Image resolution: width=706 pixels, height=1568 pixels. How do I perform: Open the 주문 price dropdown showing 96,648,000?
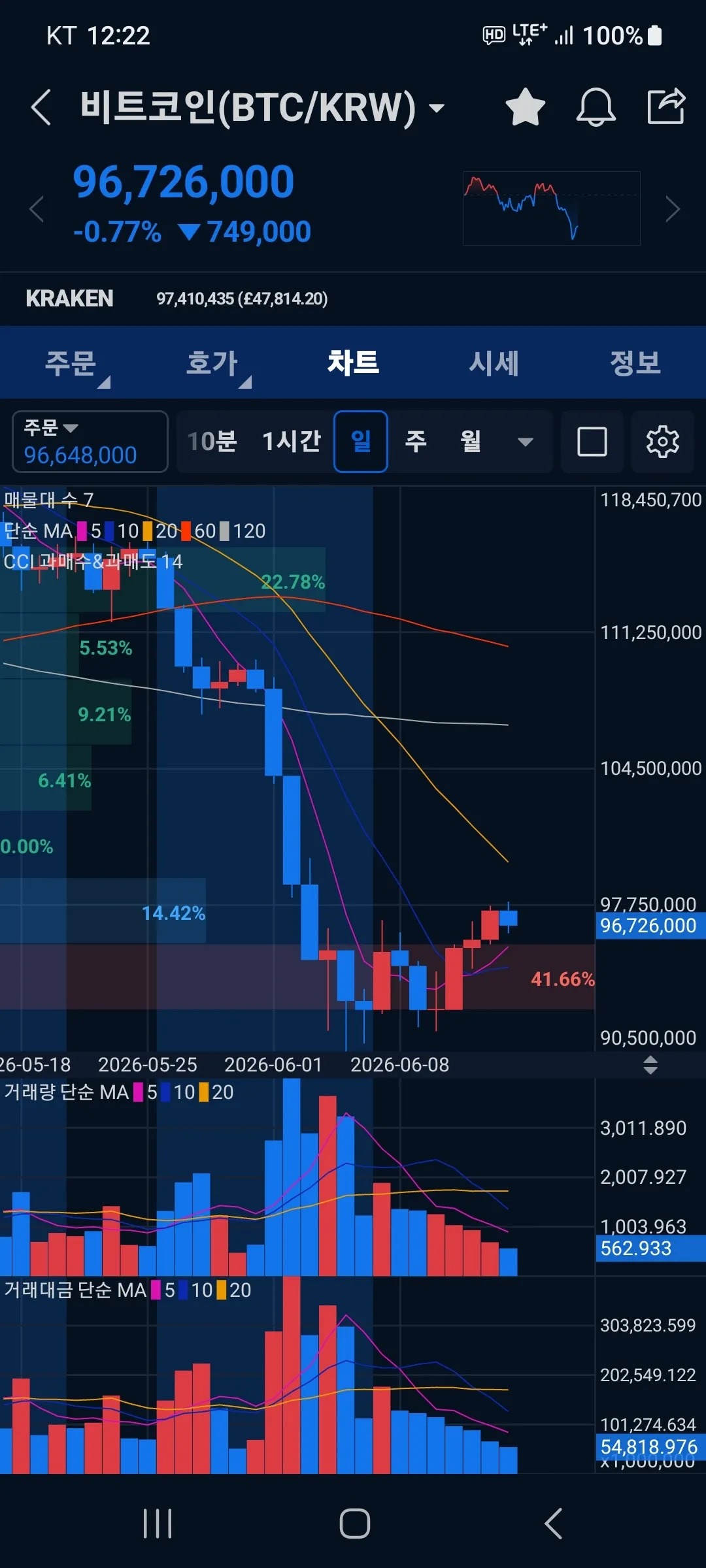point(90,442)
